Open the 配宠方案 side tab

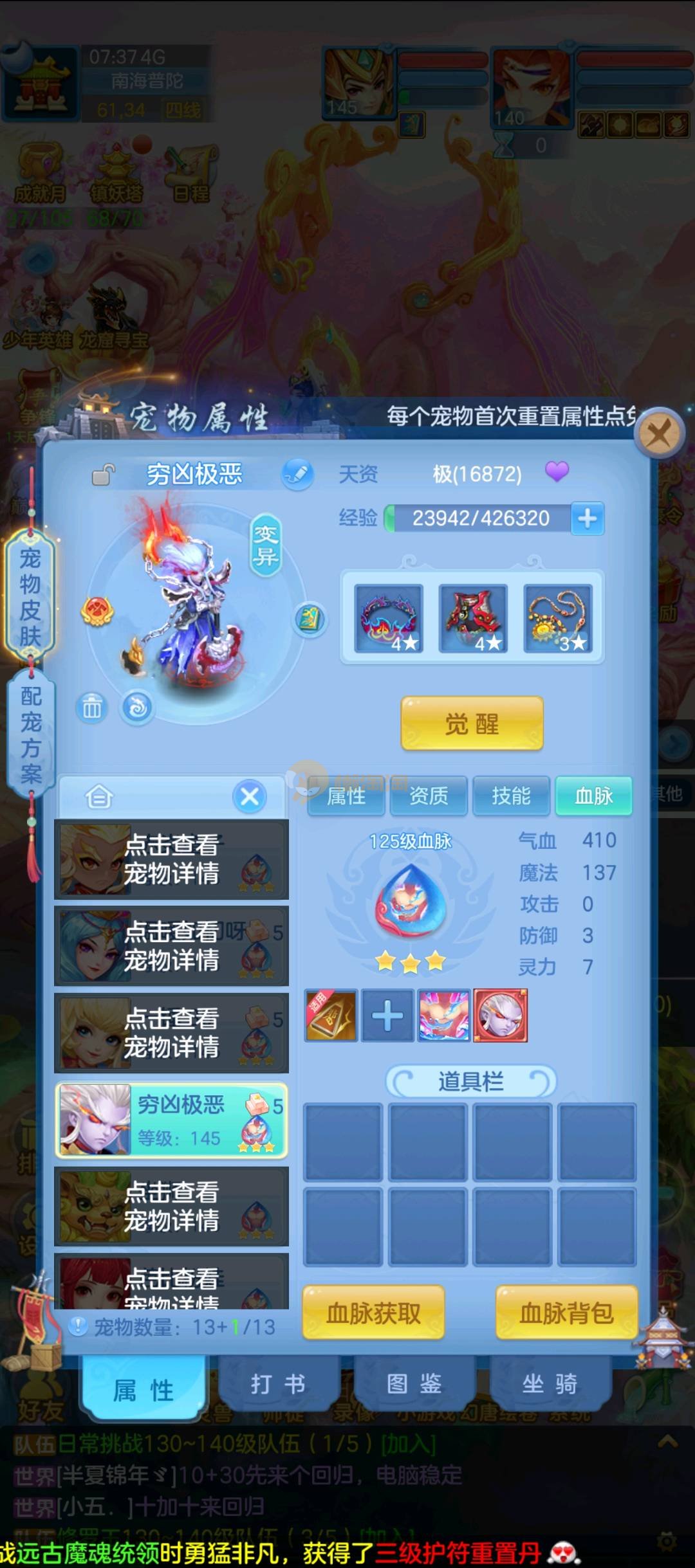pyautogui.click(x=30, y=734)
